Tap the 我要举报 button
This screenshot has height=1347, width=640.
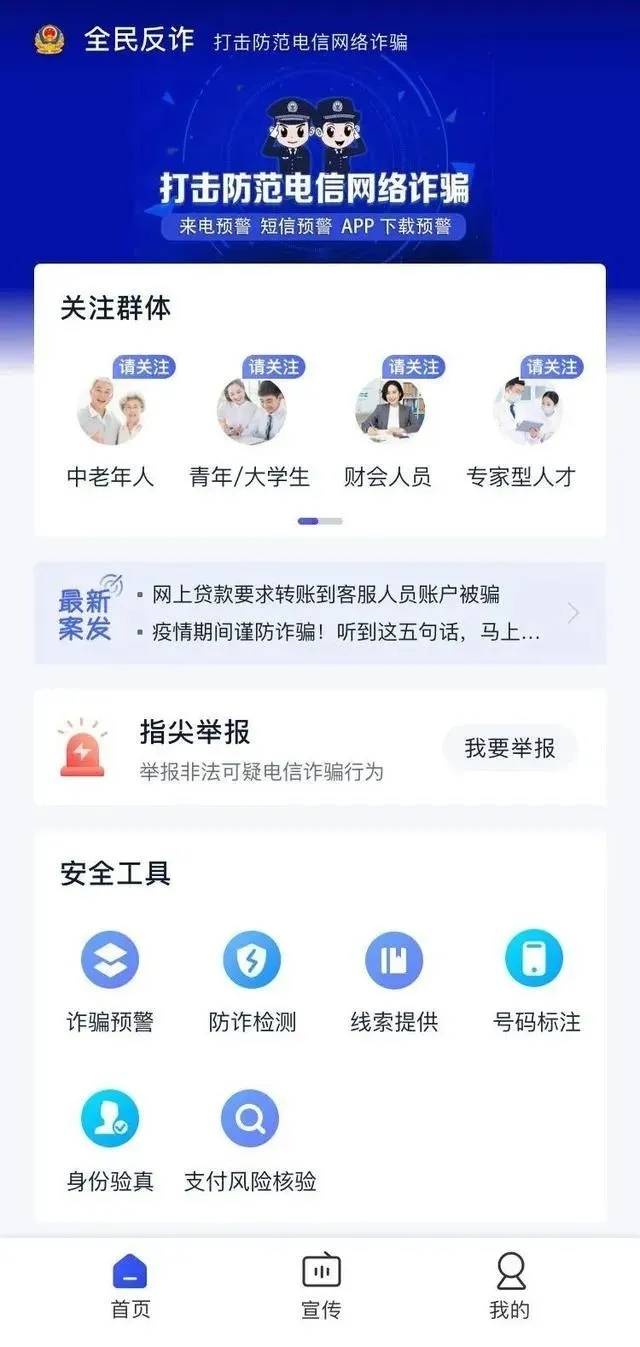point(510,748)
